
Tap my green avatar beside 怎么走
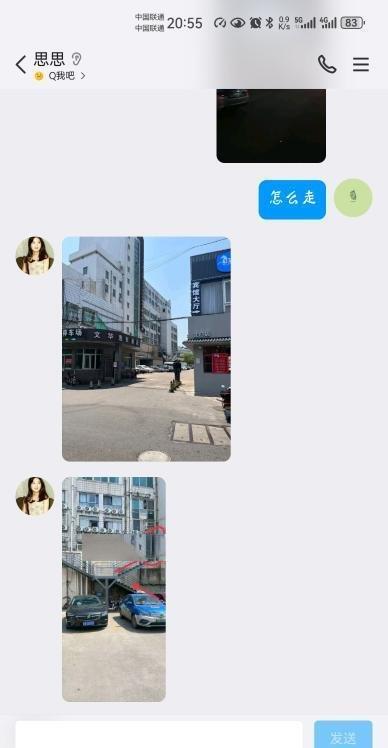coord(353,198)
